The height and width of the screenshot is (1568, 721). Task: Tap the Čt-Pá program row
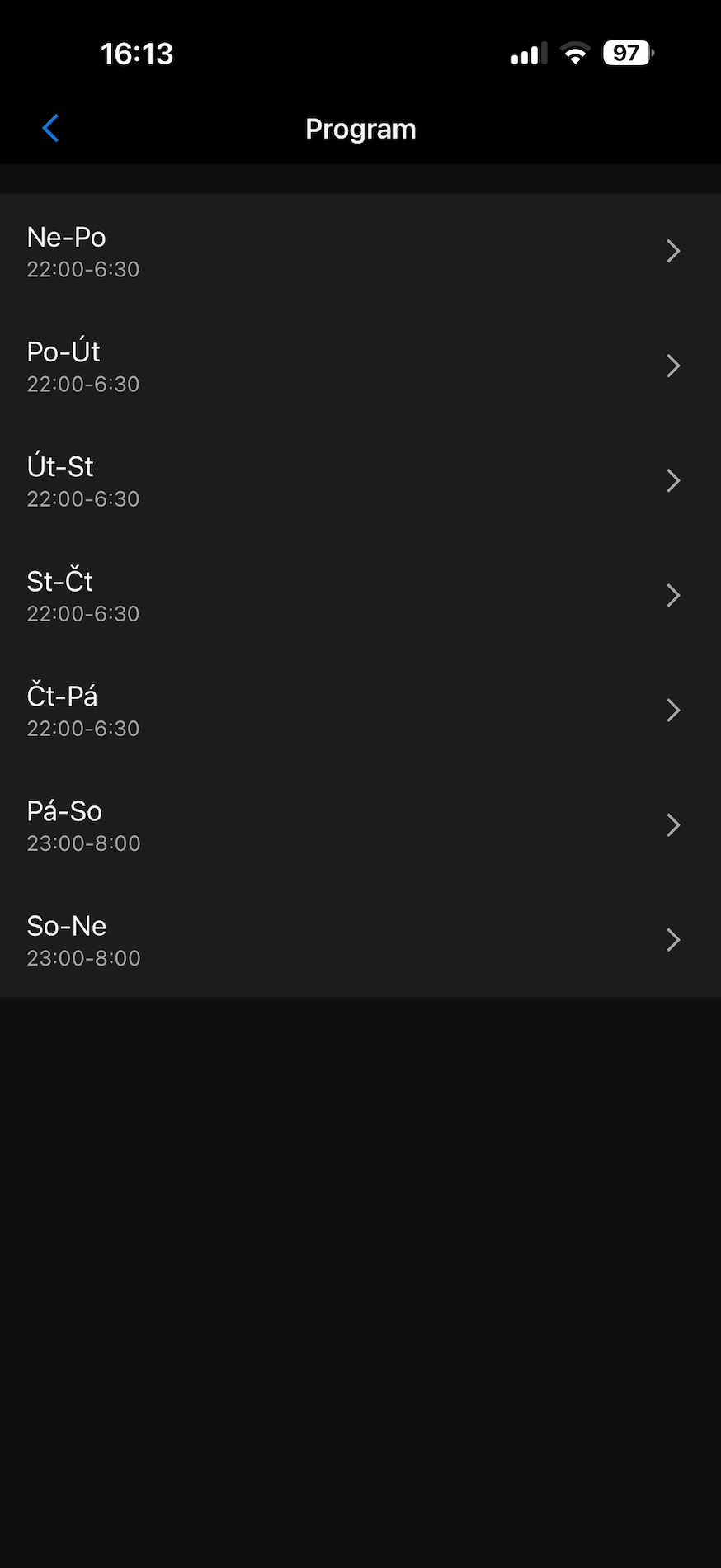click(360, 711)
